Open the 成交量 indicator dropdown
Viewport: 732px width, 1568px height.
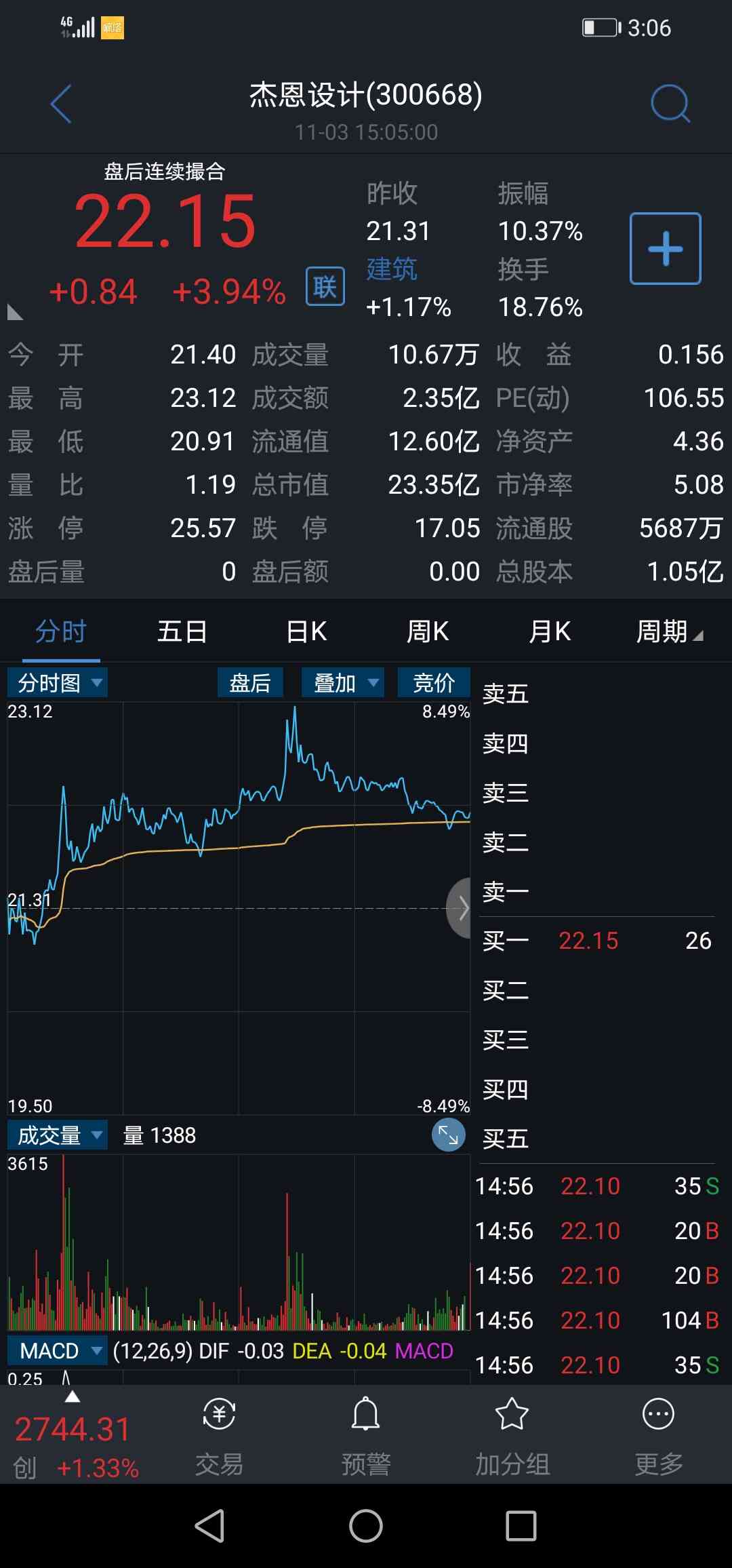(x=58, y=1135)
